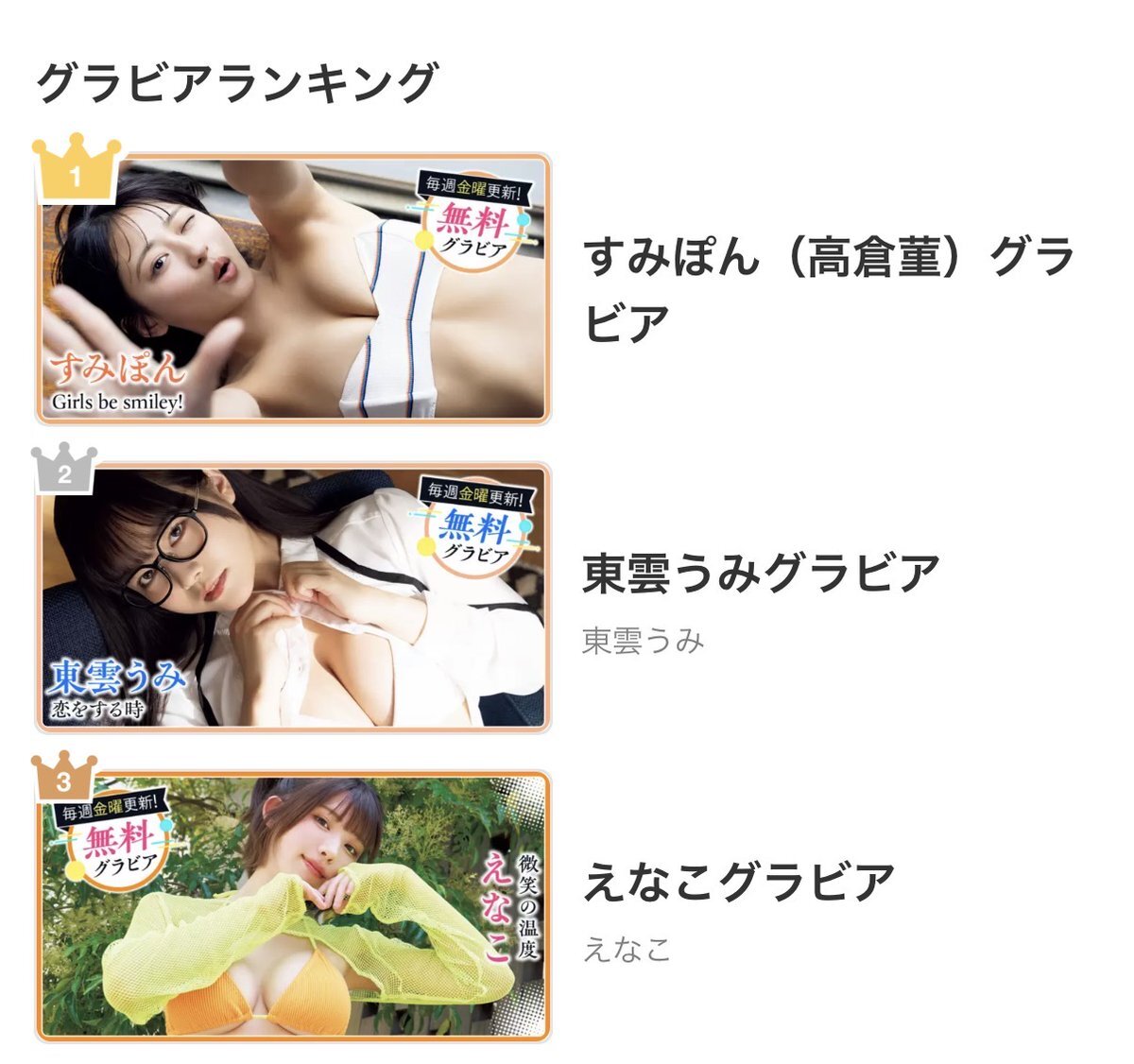The height and width of the screenshot is (1064, 1134).
Task: Open the rank 2 東雲うみ gravure thumbnail
Action: tap(293, 597)
